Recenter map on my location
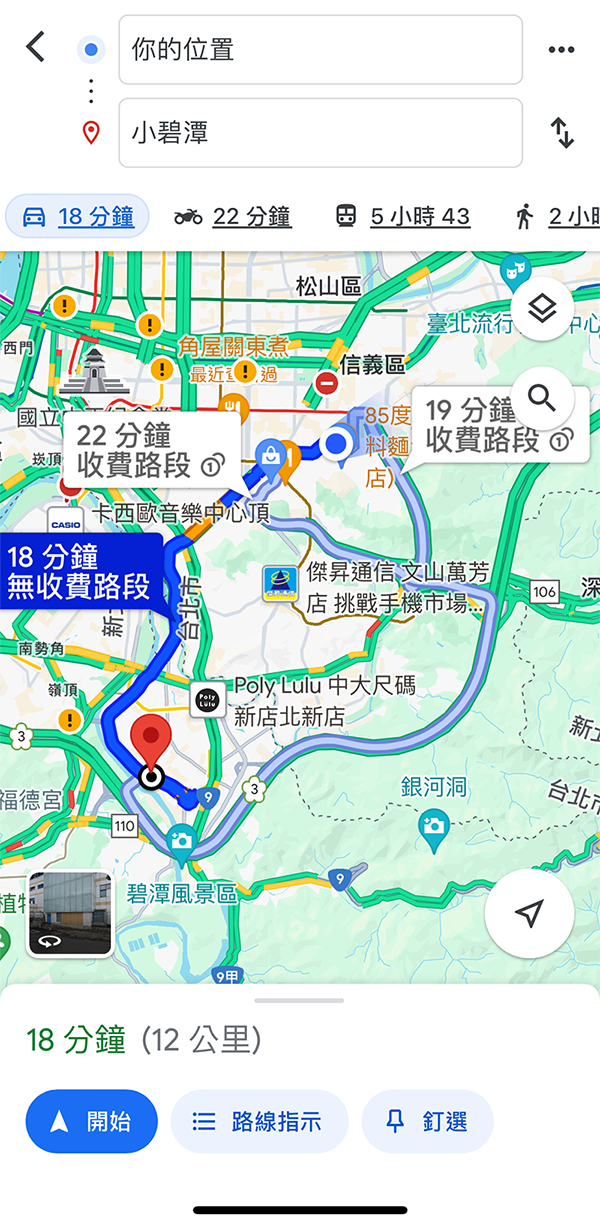Viewport: 600px width, 1227px height. point(529,912)
